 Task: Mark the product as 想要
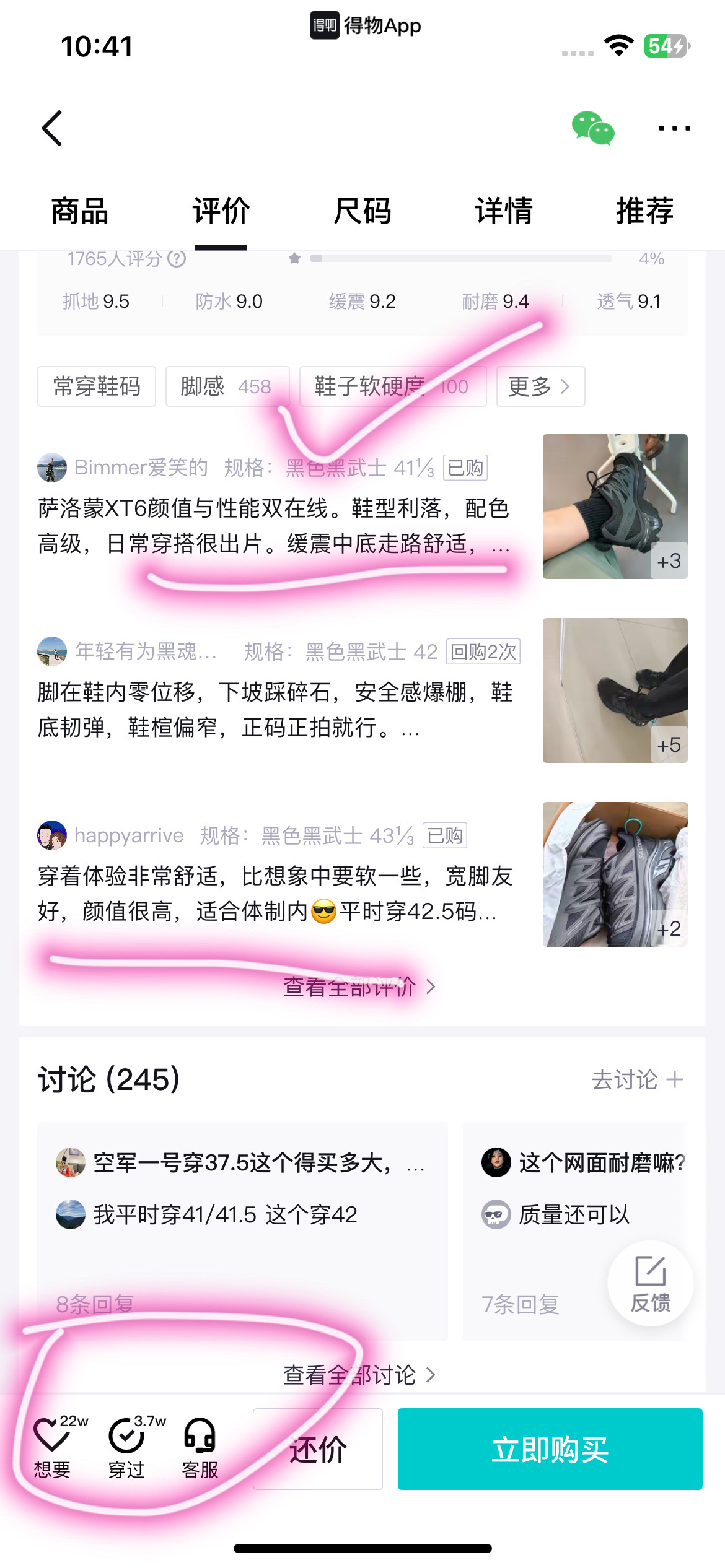(52, 1448)
